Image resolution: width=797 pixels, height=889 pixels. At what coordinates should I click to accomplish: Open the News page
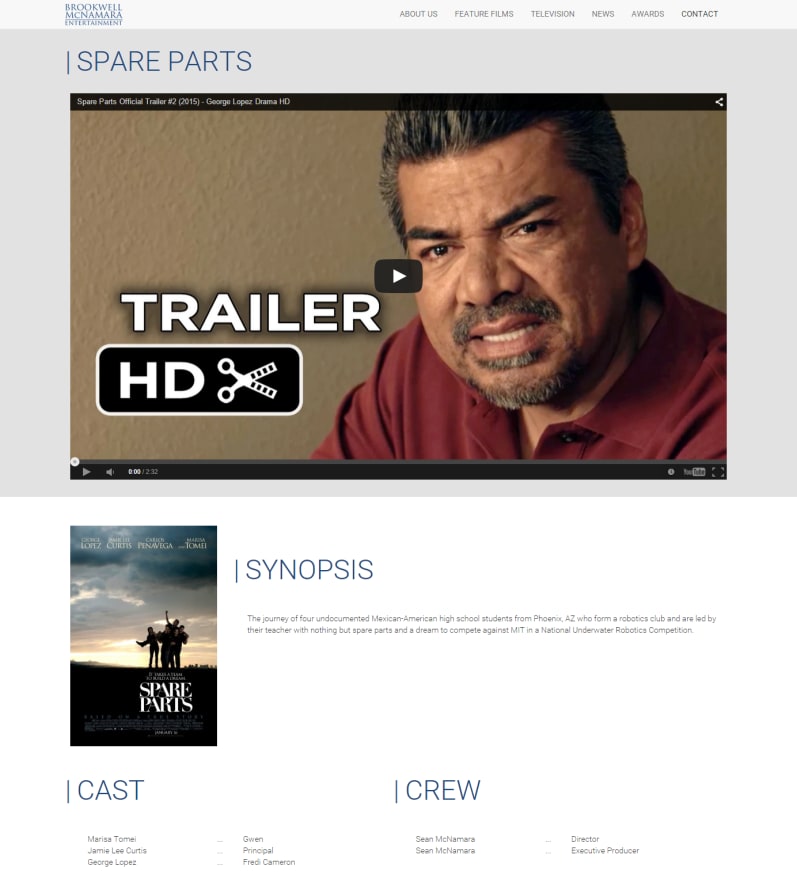602,14
